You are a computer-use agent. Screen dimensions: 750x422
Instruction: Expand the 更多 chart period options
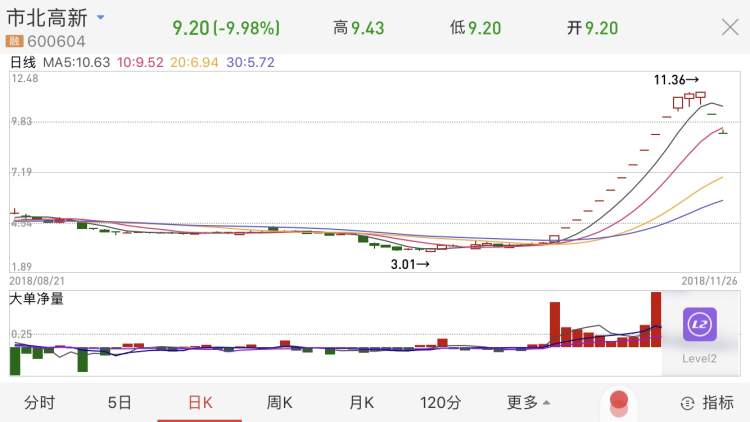[528, 403]
